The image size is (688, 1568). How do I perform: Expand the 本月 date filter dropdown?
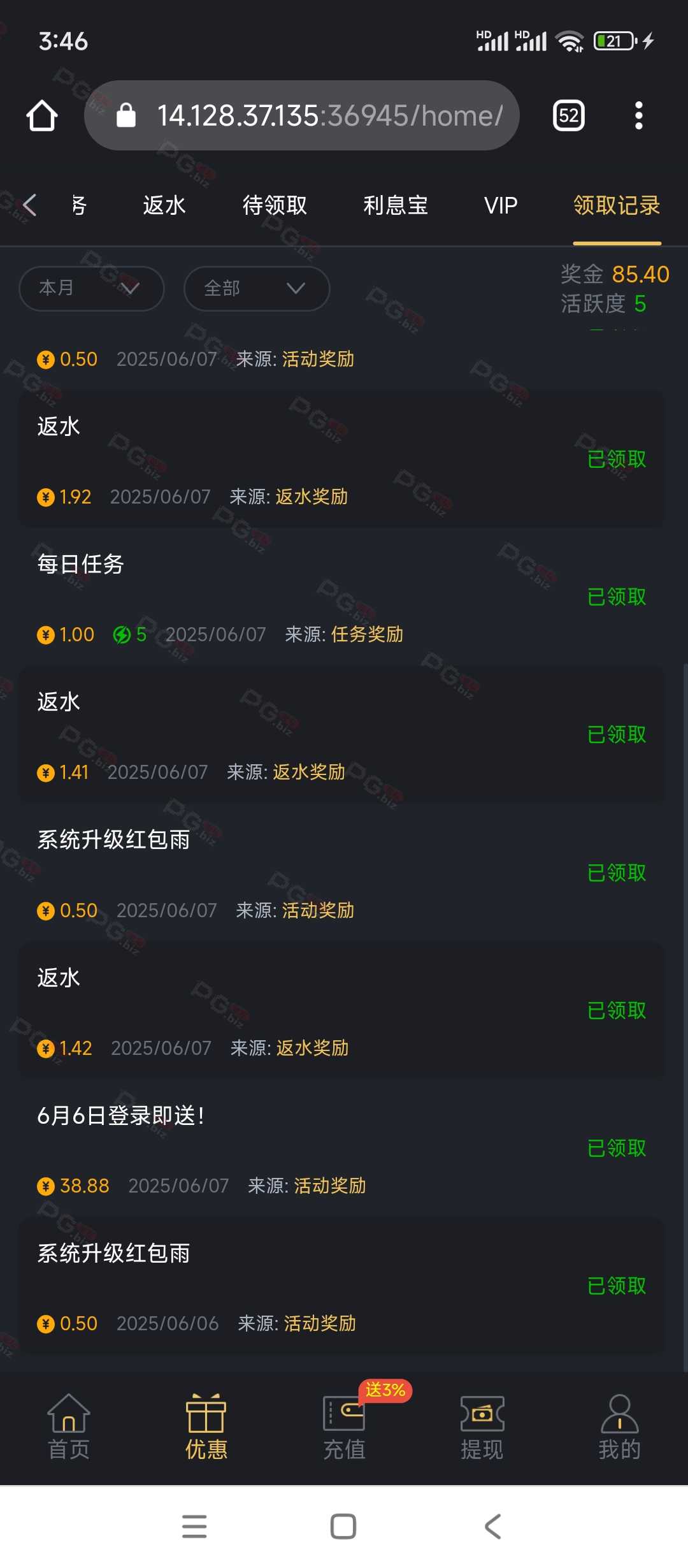click(92, 288)
